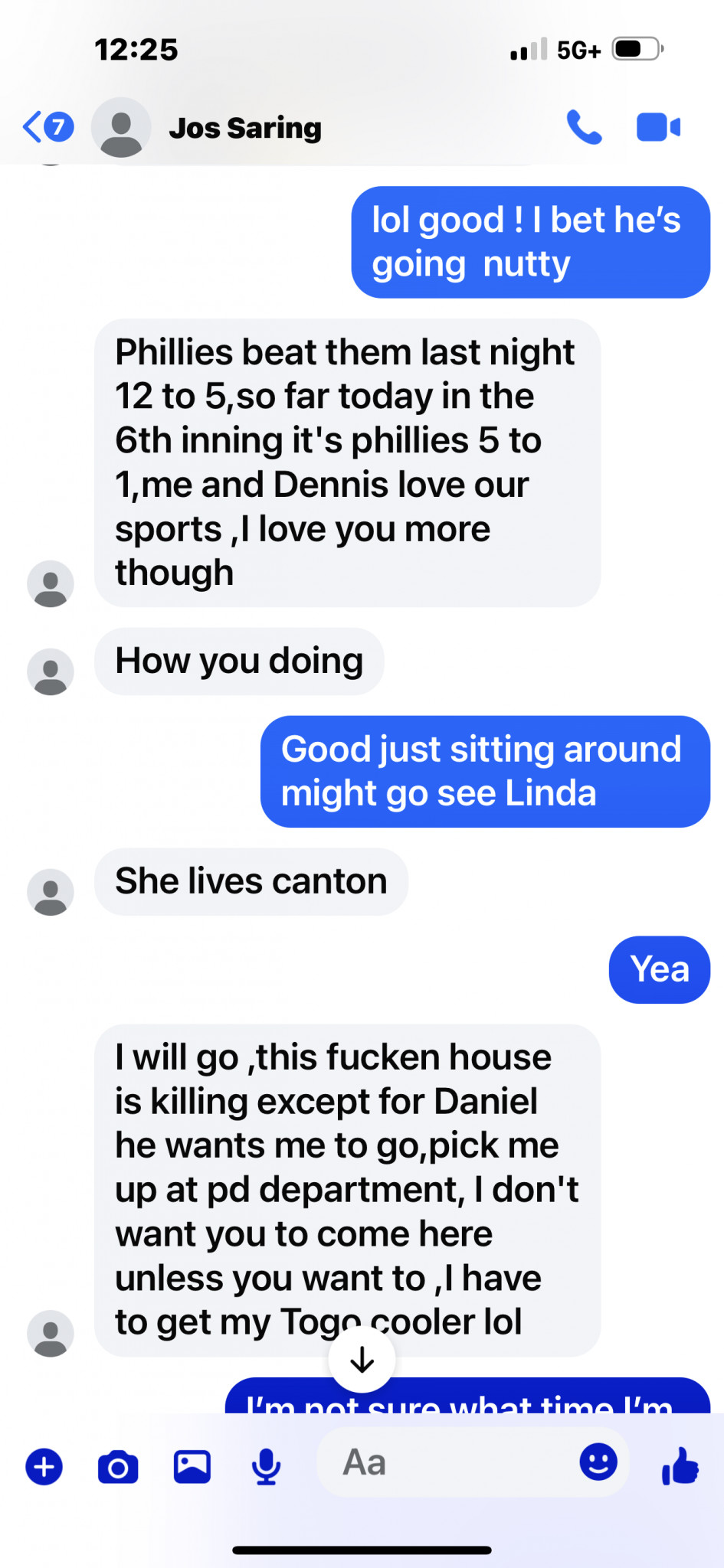This screenshot has width=724, height=1568.
Task: Record a voice message with the microphone
Action: pyautogui.click(x=266, y=1467)
